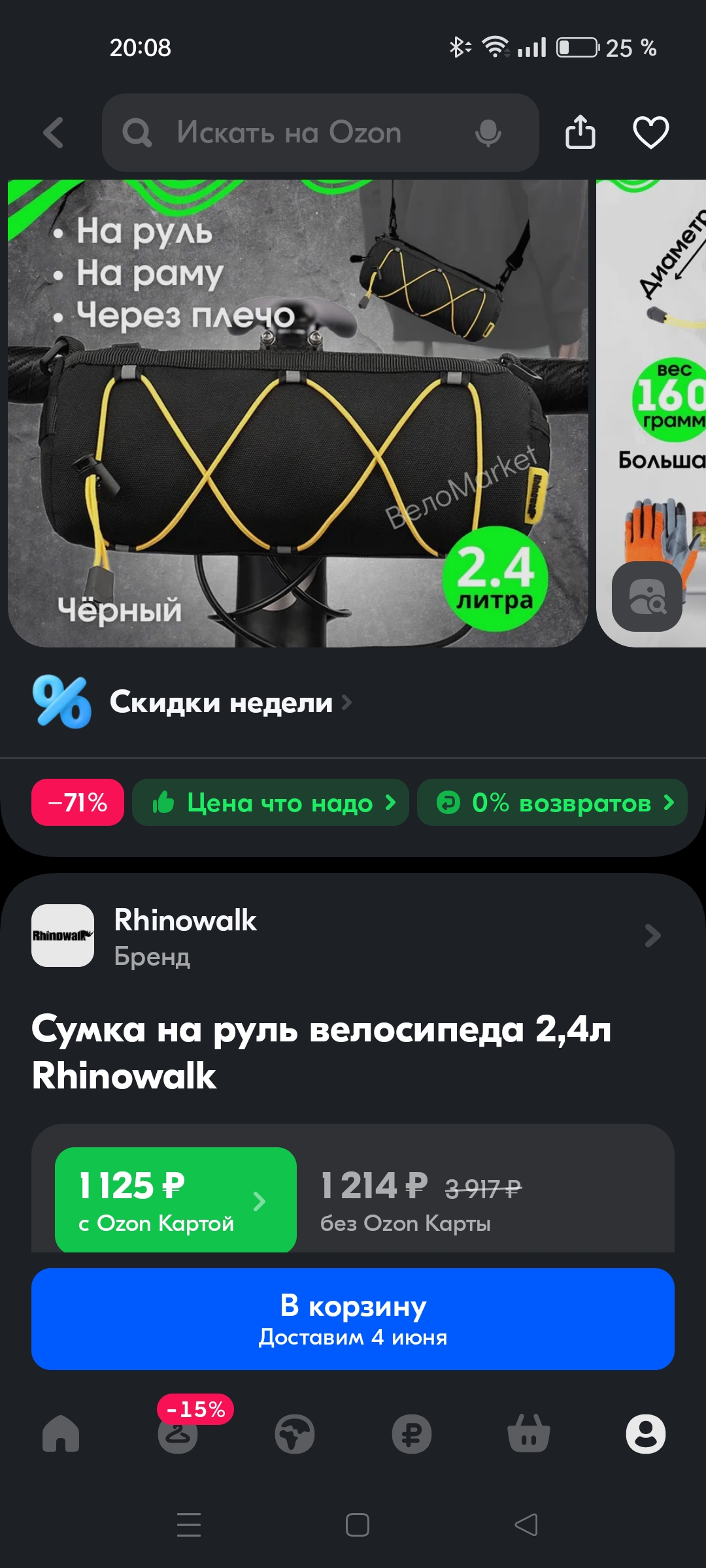Open the main product photo of the black bag
This screenshot has height=1568, width=706.
coord(298,413)
